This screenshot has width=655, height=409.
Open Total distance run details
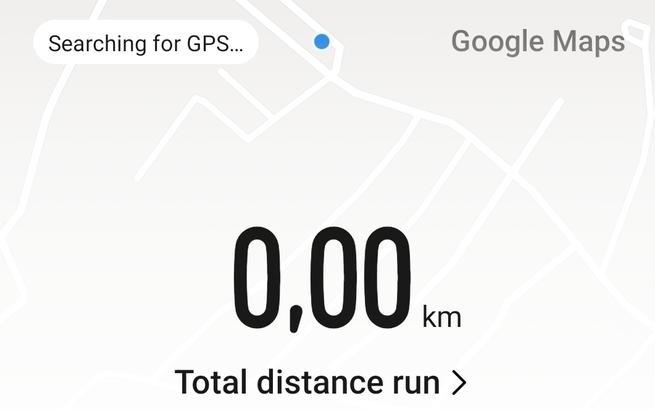[321, 382]
